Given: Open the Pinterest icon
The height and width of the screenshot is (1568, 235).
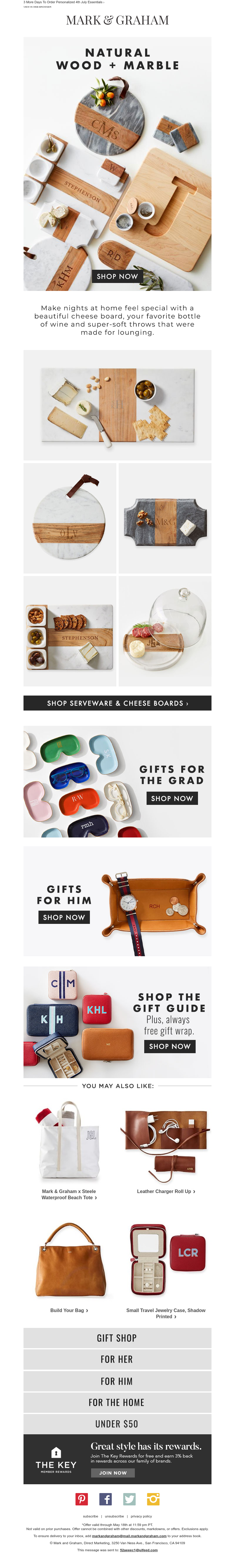Looking at the screenshot, I should pyautogui.click(x=82, y=1499).
